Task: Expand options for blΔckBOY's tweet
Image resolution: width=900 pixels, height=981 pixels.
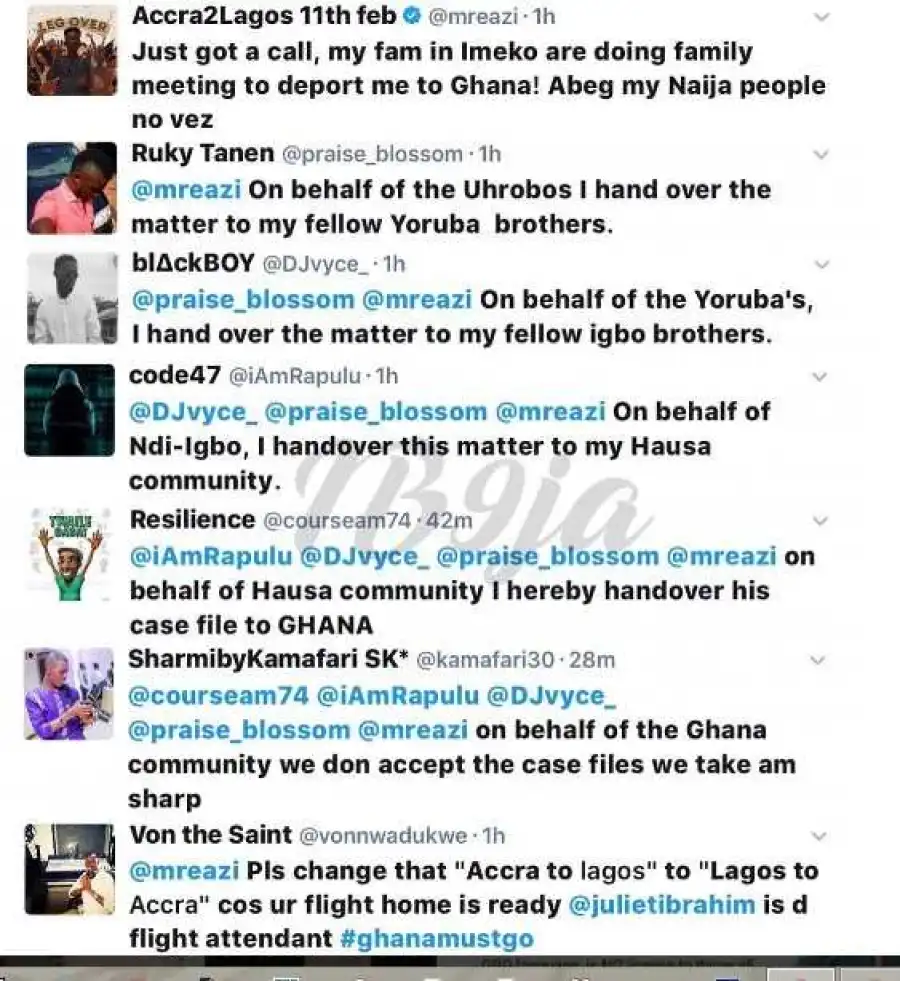Action: (x=820, y=265)
